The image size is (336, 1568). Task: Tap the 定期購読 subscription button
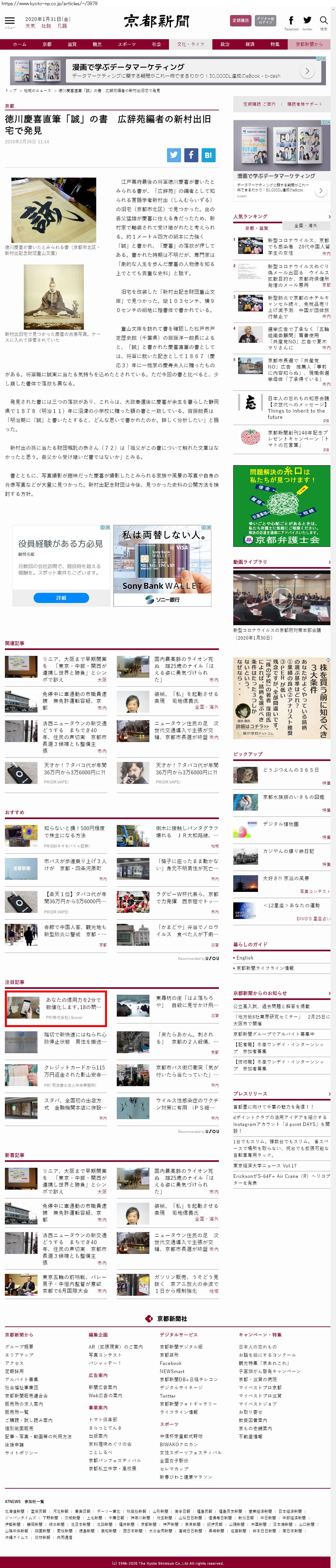pos(240,21)
